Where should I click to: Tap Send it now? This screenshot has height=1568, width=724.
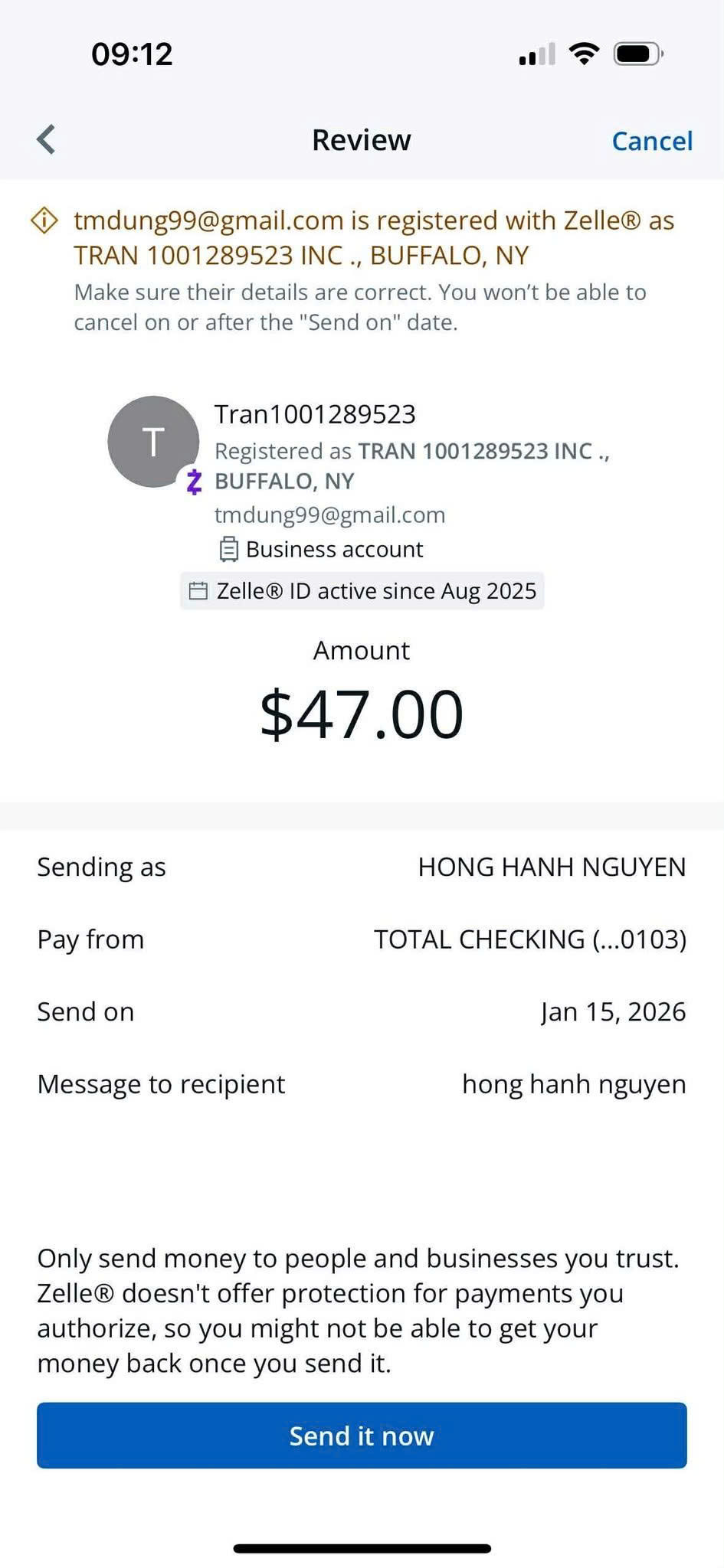[362, 1435]
